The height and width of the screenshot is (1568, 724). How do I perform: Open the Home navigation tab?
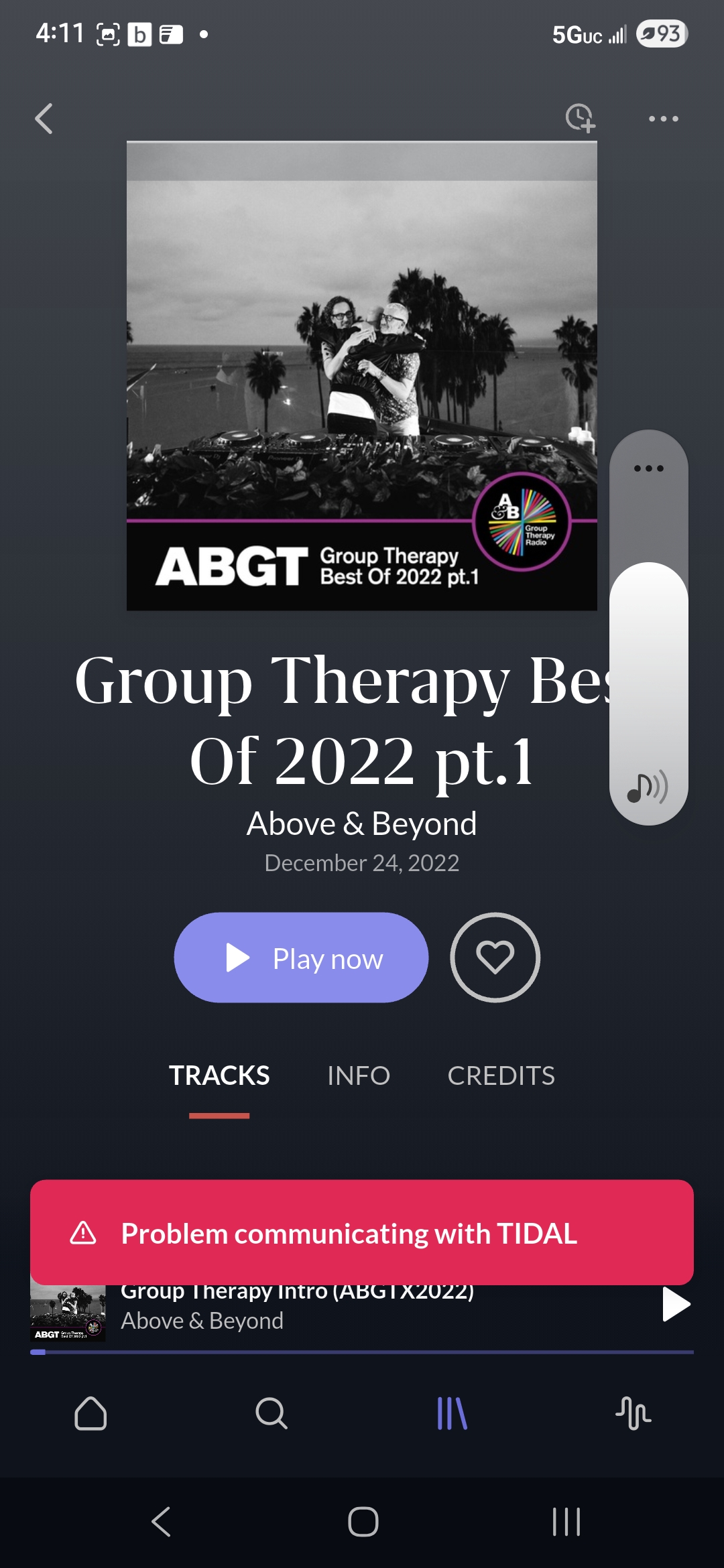pyautogui.click(x=90, y=1414)
